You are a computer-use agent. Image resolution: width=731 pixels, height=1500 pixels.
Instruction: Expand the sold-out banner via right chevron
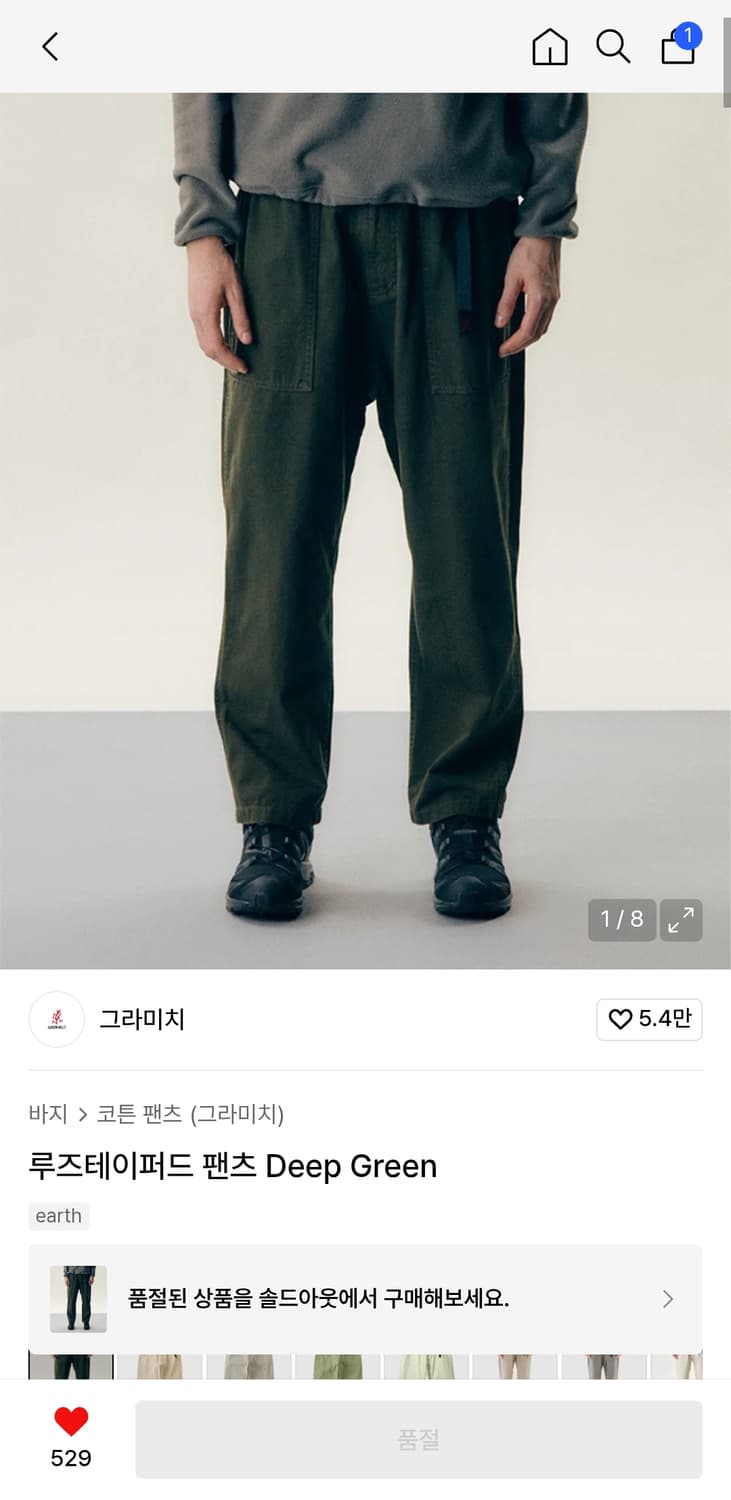(667, 1298)
